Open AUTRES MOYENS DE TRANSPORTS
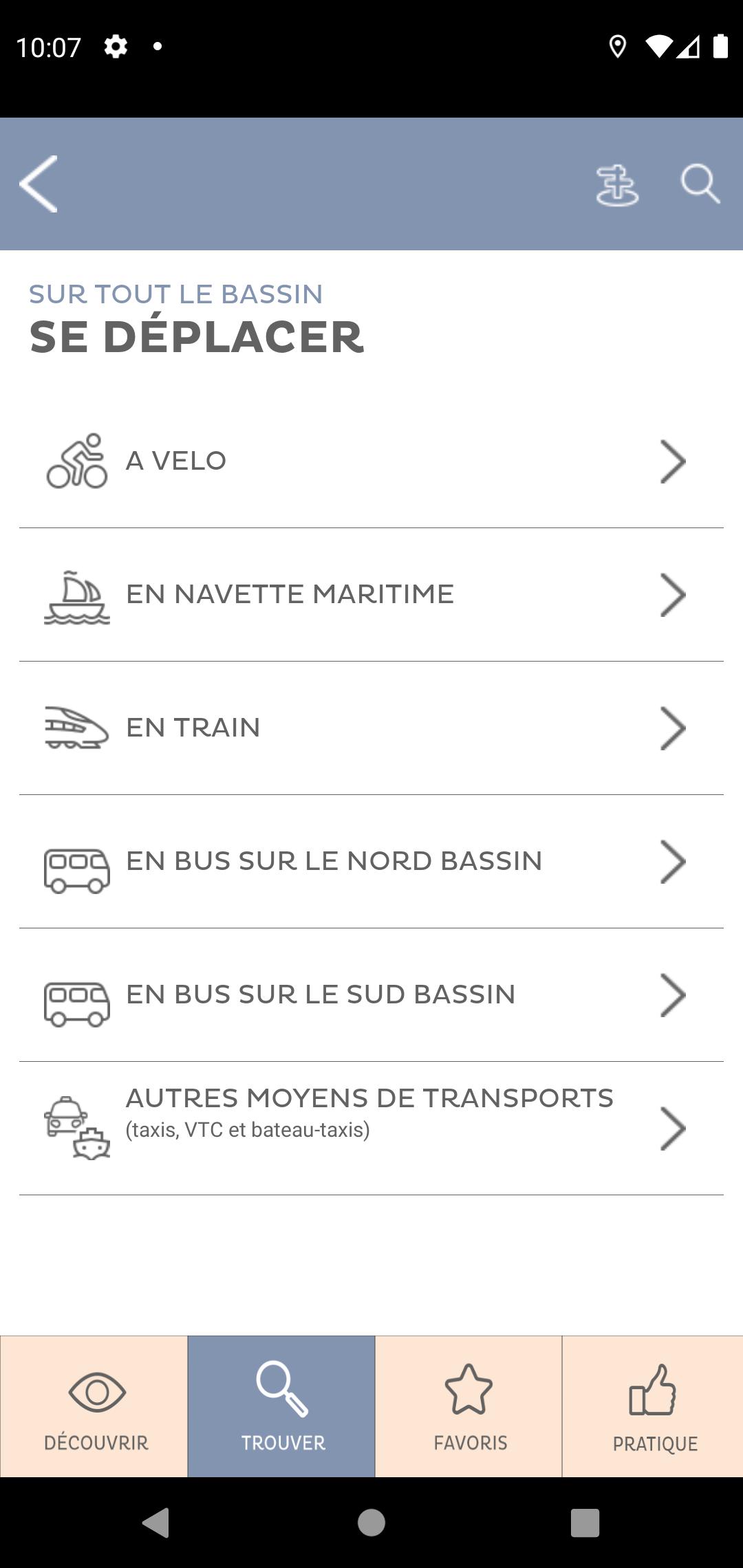 (x=371, y=1129)
